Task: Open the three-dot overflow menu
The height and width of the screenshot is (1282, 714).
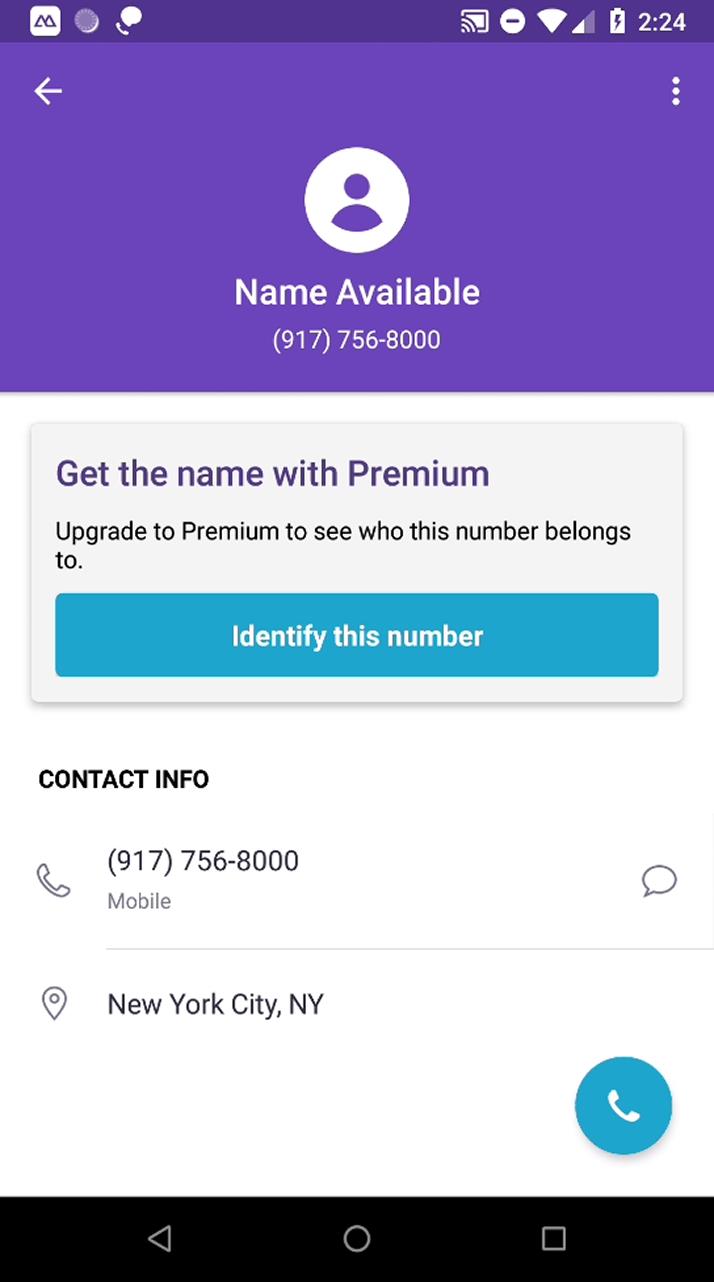Action: pos(676,91)
